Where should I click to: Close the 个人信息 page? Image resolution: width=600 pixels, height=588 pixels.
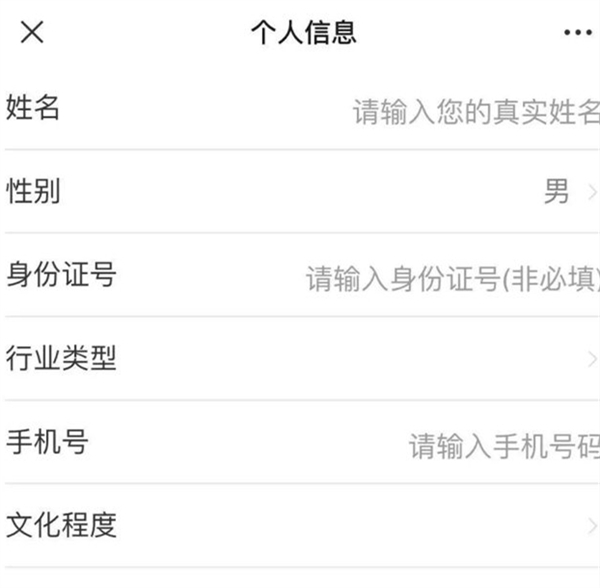(x=32, y=32)
